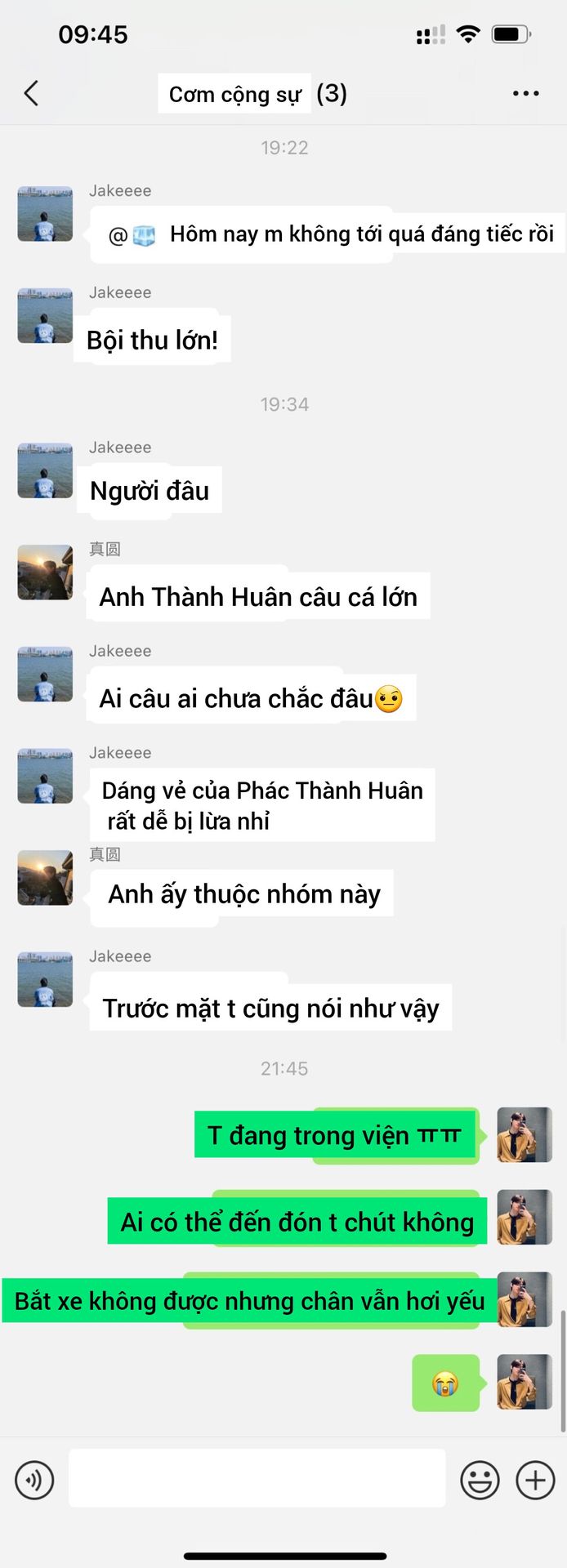Open my avatar beside "T đang trong viện"
567x1568 pixels.
pos(525,1134)
